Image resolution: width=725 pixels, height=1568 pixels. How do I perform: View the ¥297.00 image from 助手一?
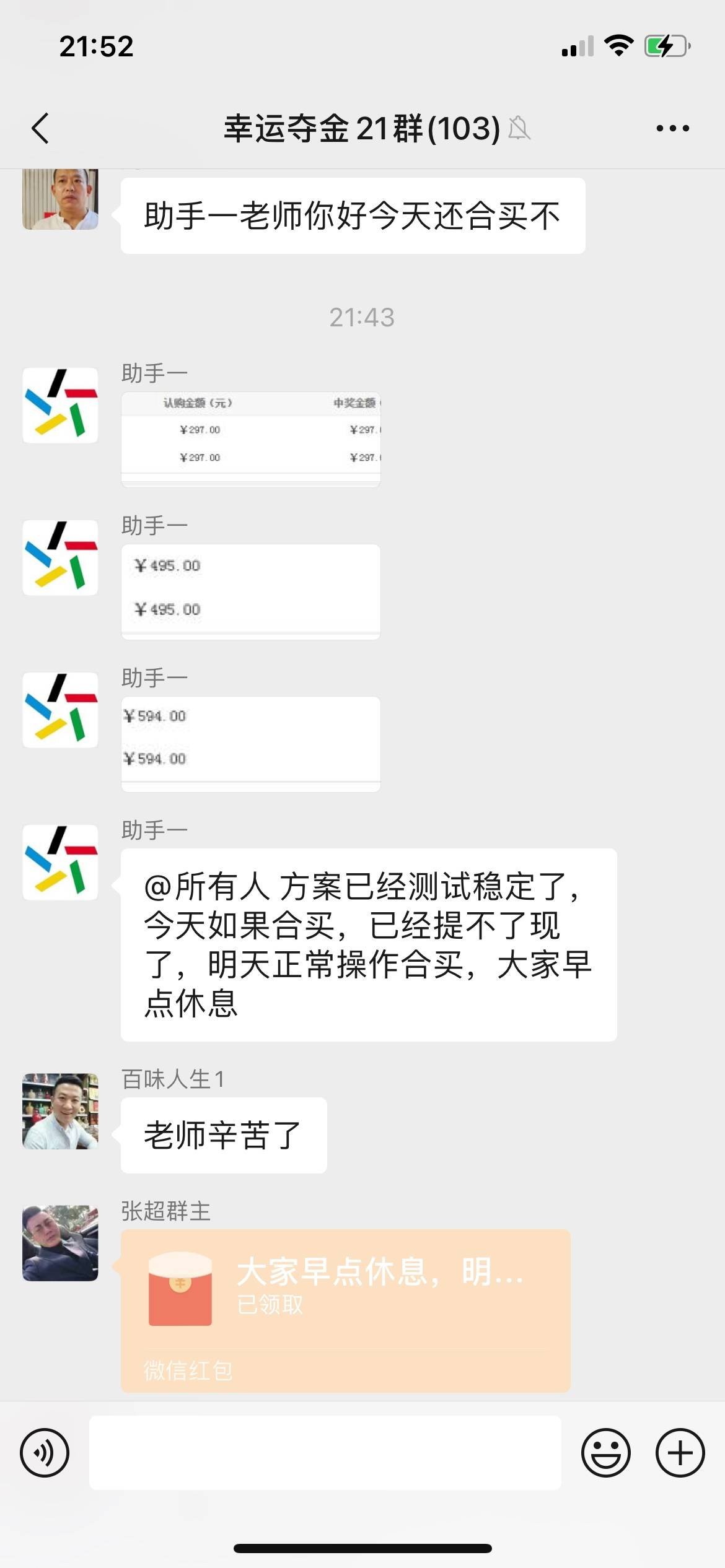(x=250, y=439)
